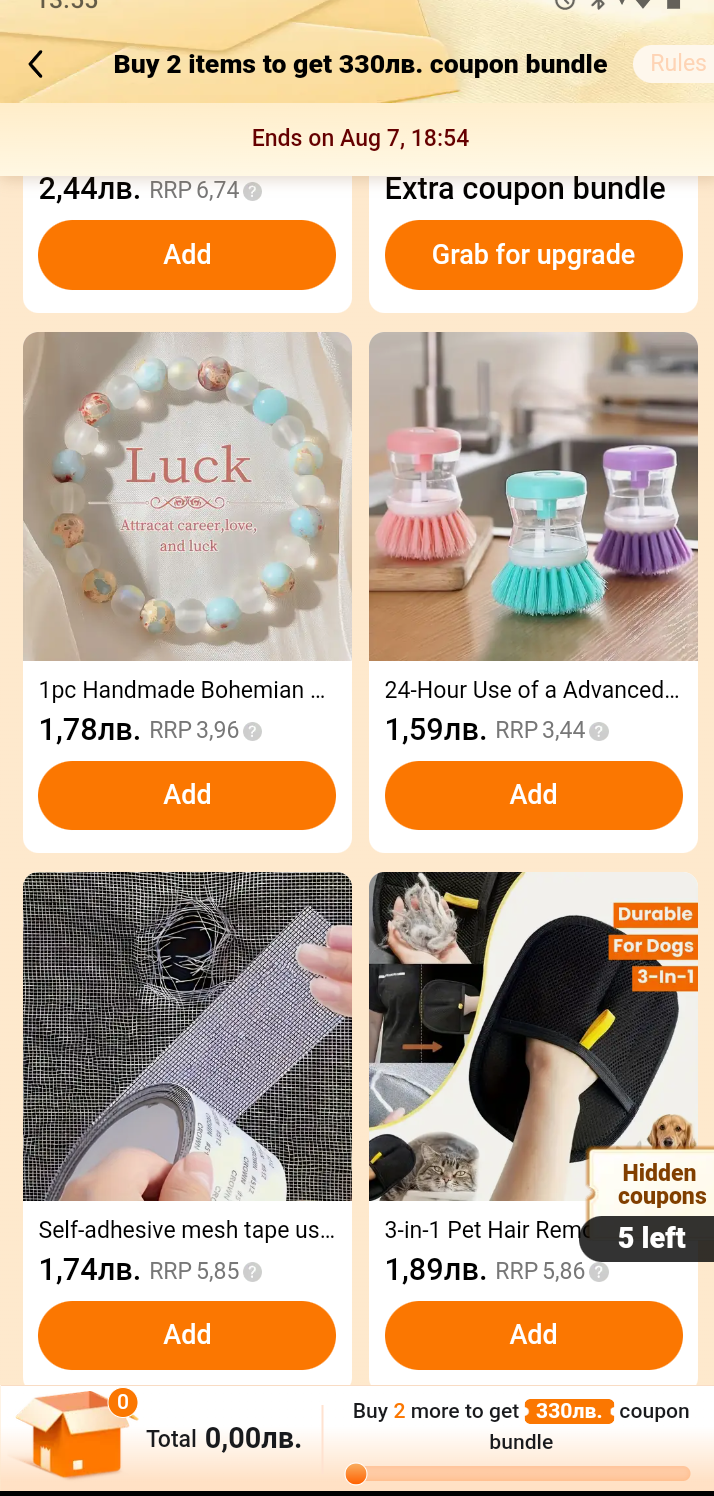
Task: Go back using the header arrow
Action: click(36, 64)
